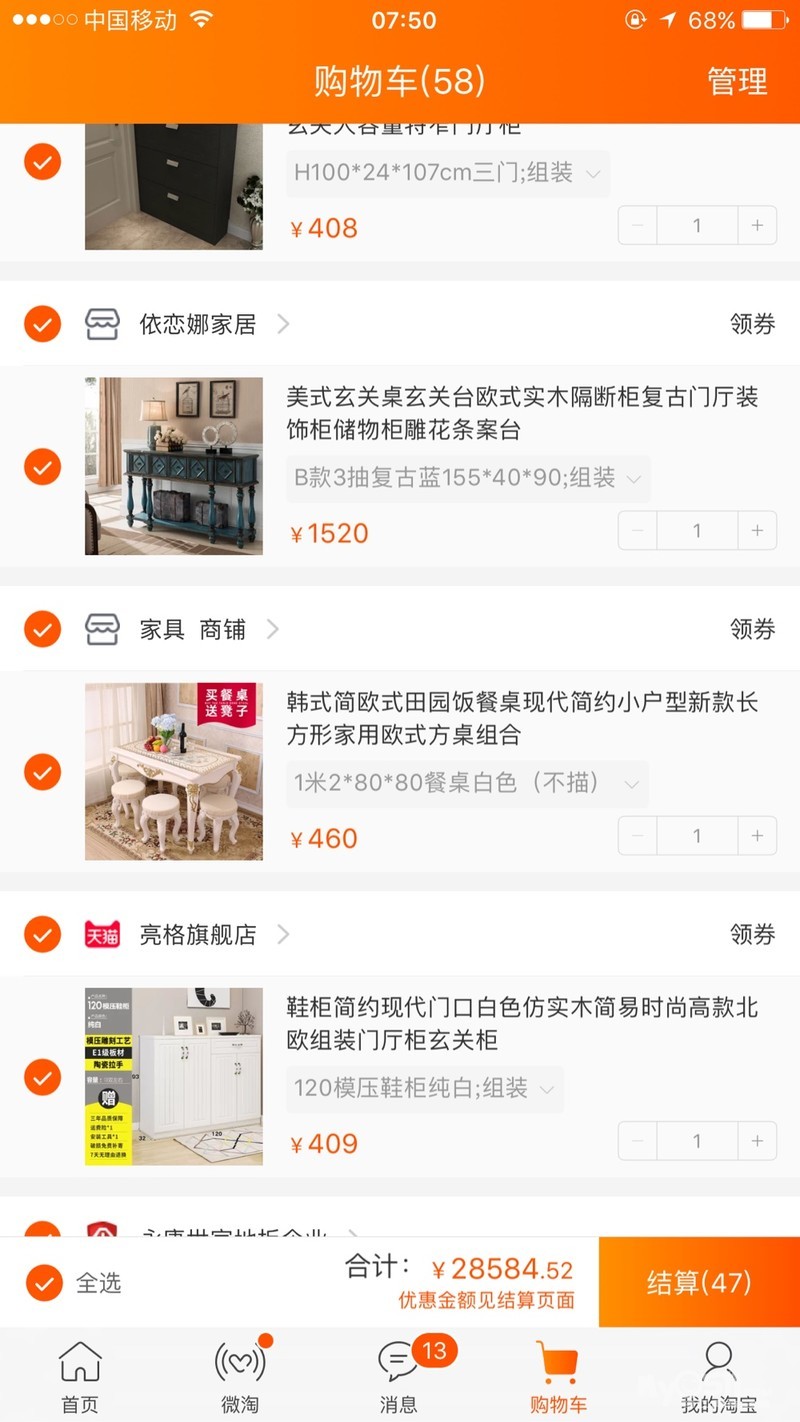
Task: Get coupons from 依恋娜家居
Action: pyautogui.click(x=752, y=324)
